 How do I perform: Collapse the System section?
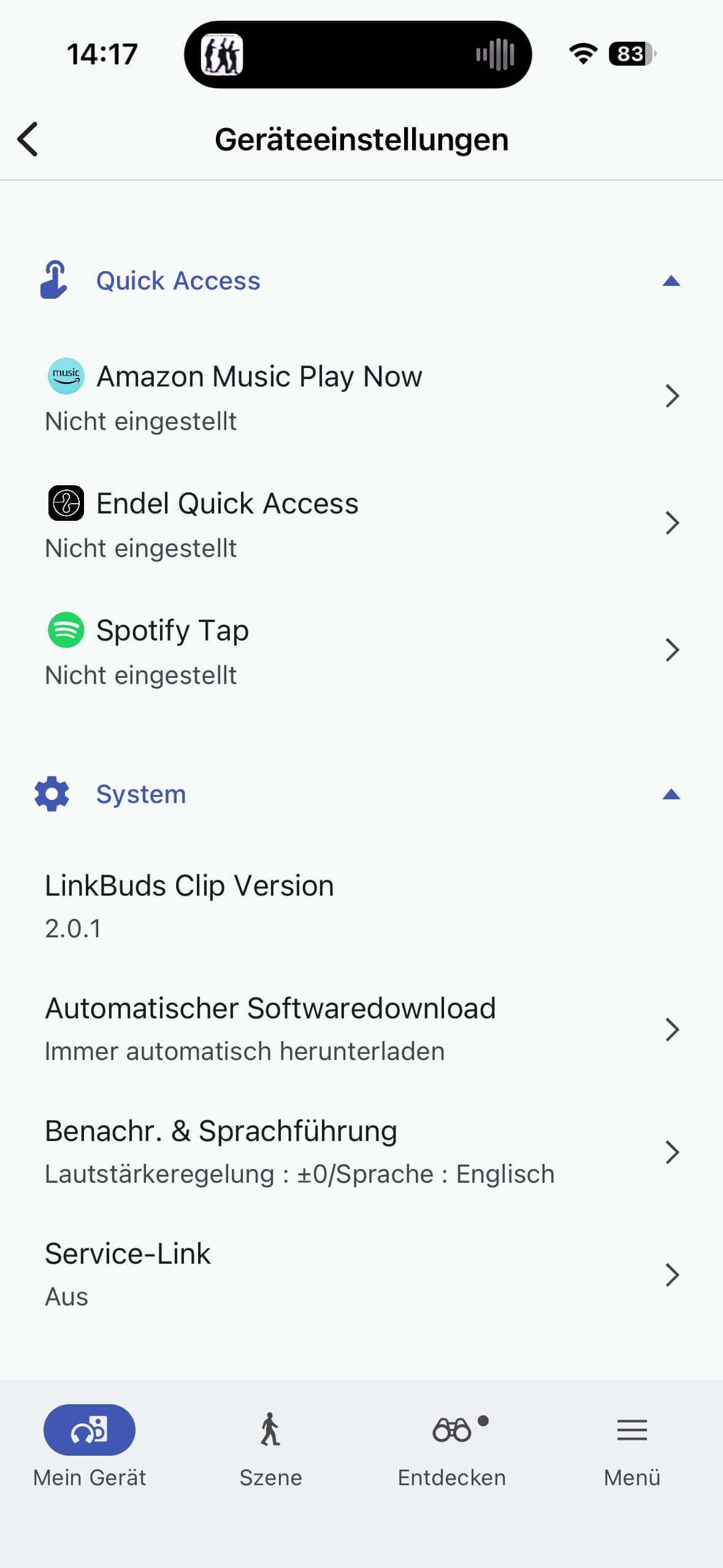(x=671, y=794)
